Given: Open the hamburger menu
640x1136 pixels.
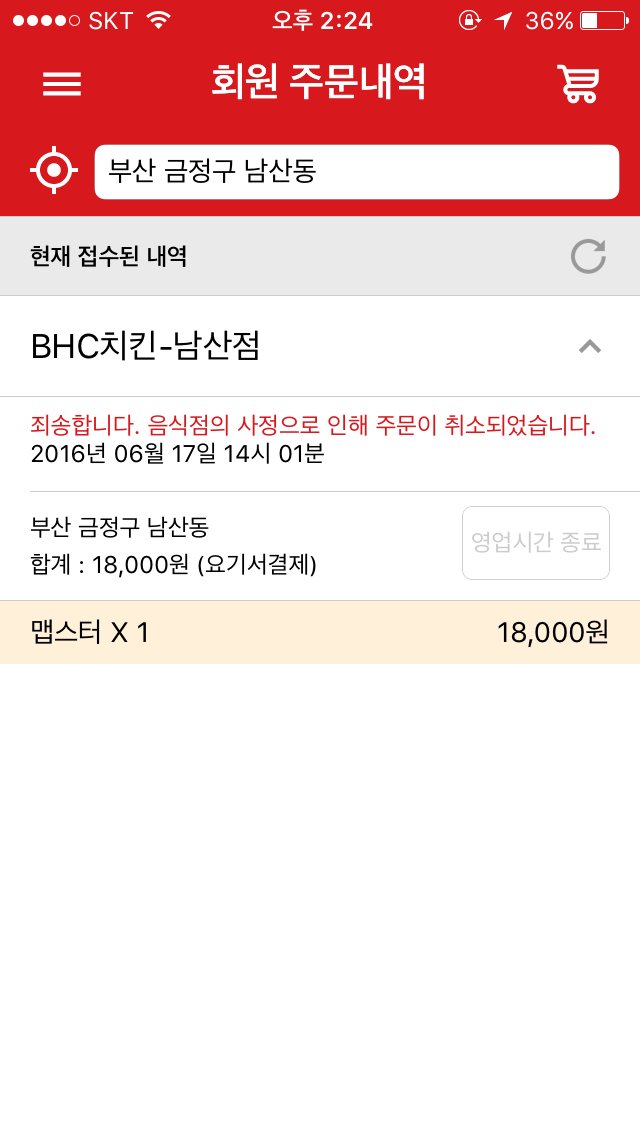Looking at the screenshot, I should coord(62,84).
